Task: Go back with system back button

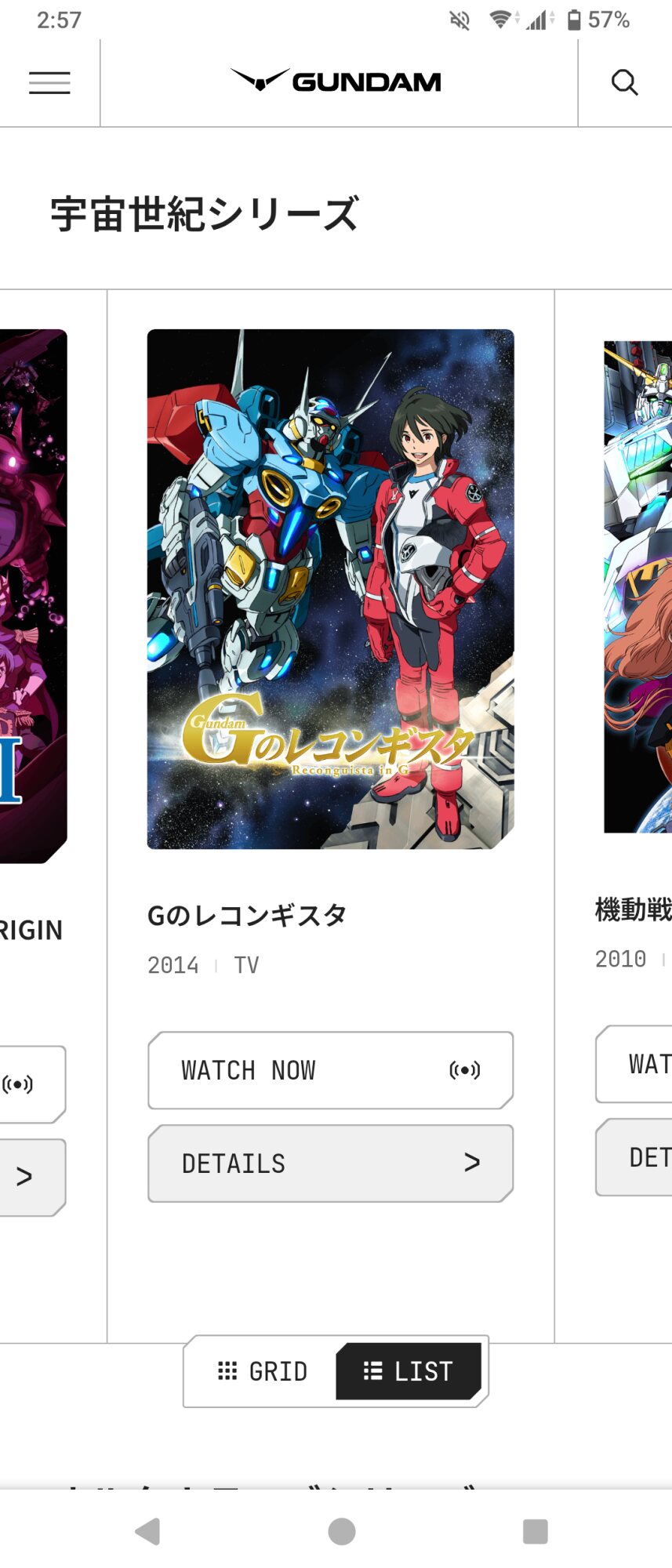Action: [x=147, y=1531]
